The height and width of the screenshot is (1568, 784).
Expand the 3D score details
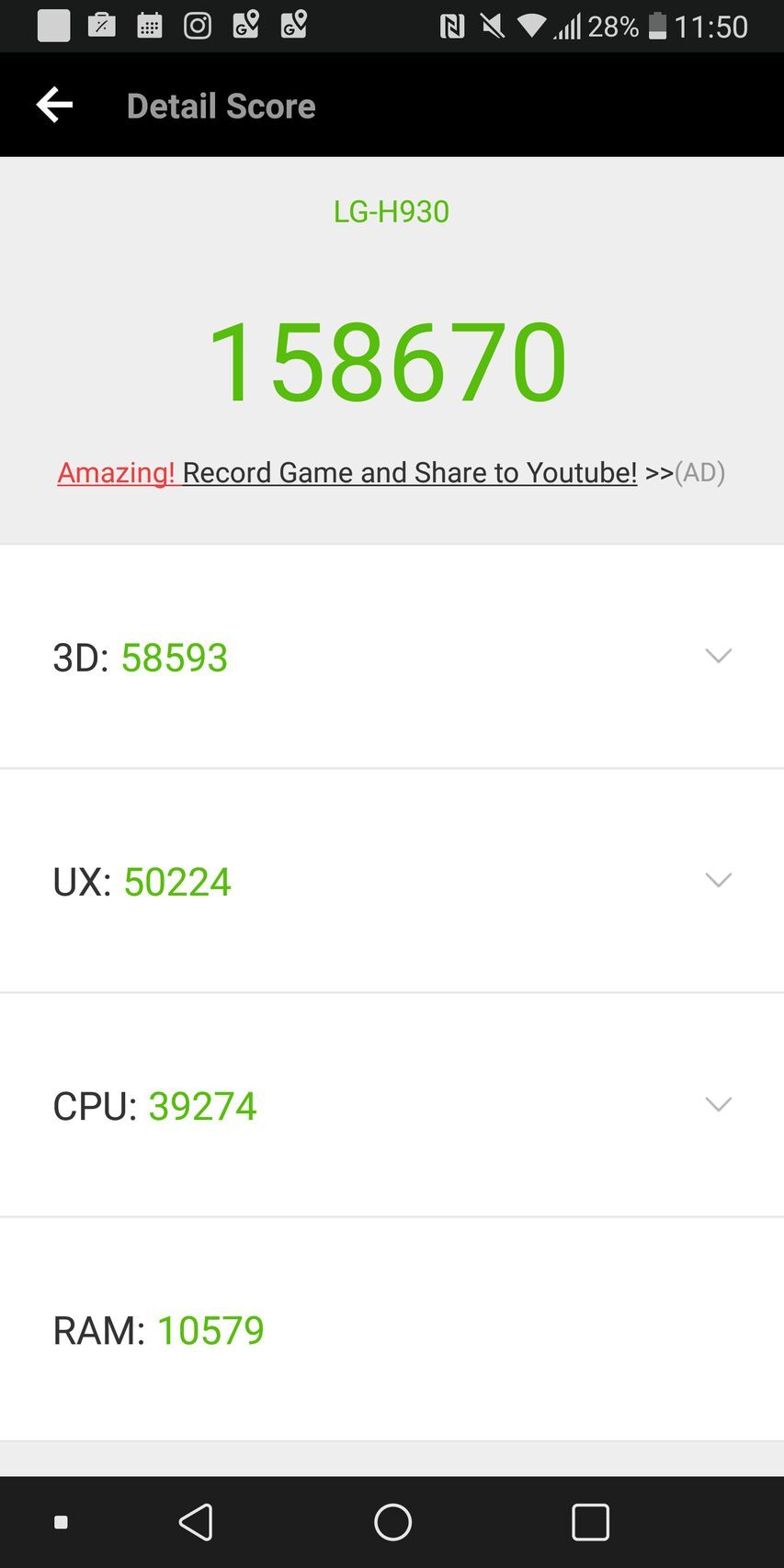(718, 655)
